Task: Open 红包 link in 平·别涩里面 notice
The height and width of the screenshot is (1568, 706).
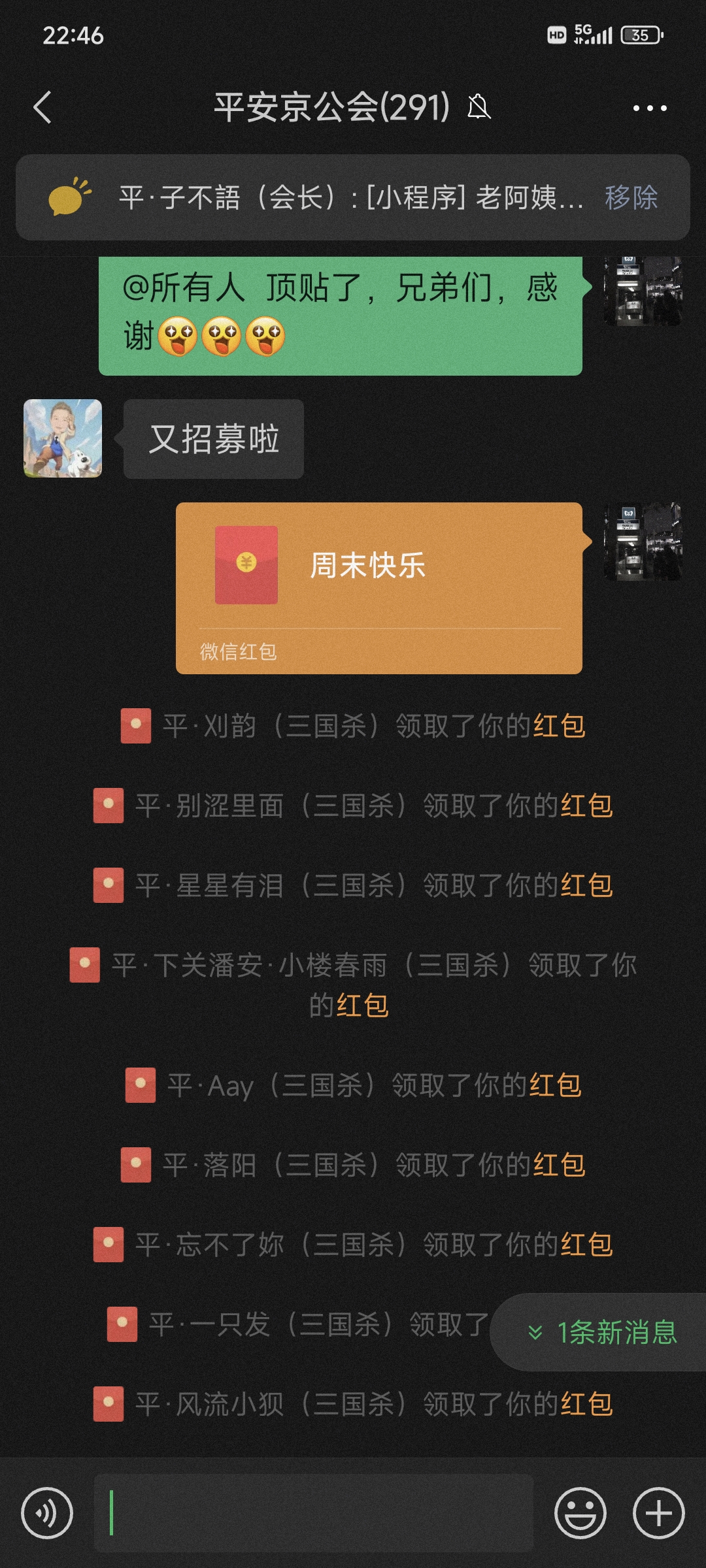Action: coord(586,806)
